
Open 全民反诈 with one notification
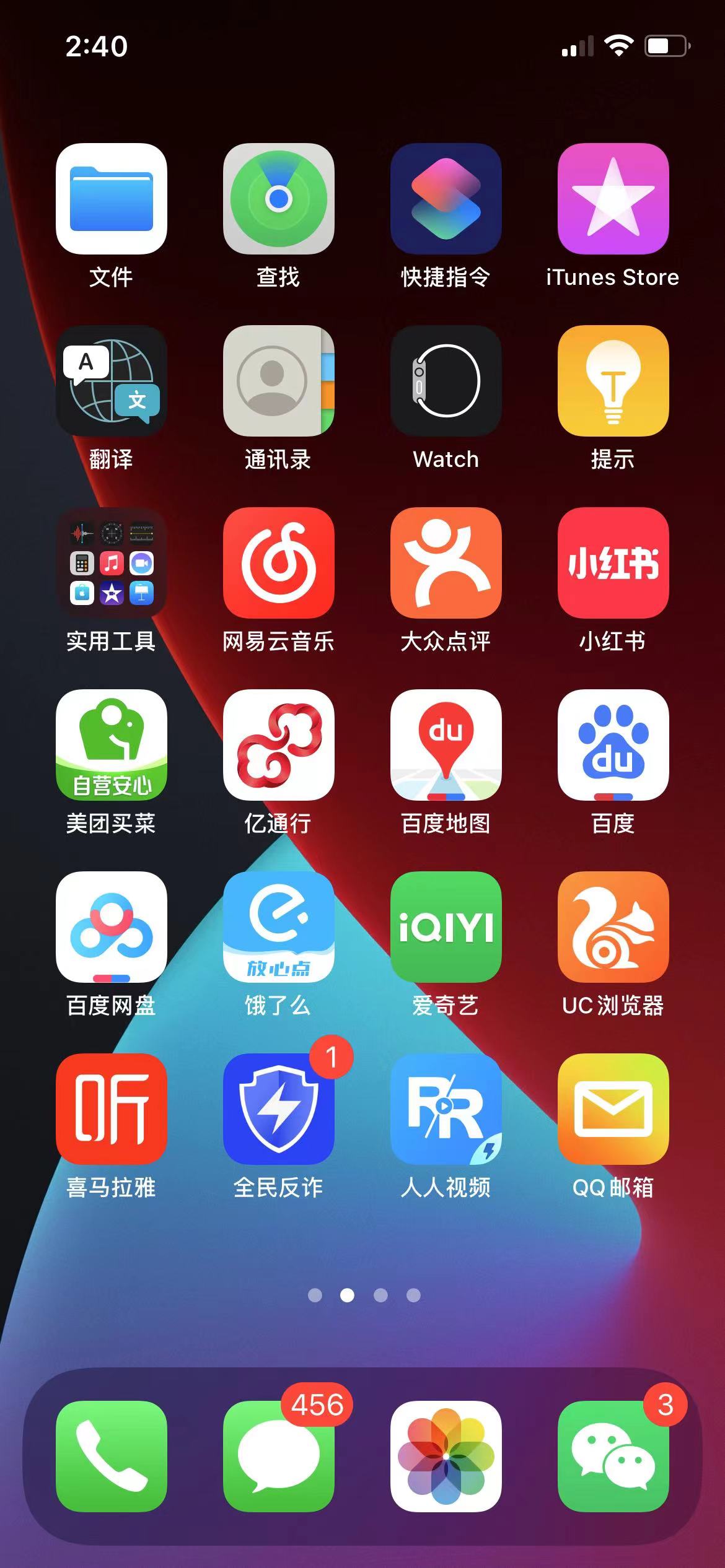(x=279, y=1109)
